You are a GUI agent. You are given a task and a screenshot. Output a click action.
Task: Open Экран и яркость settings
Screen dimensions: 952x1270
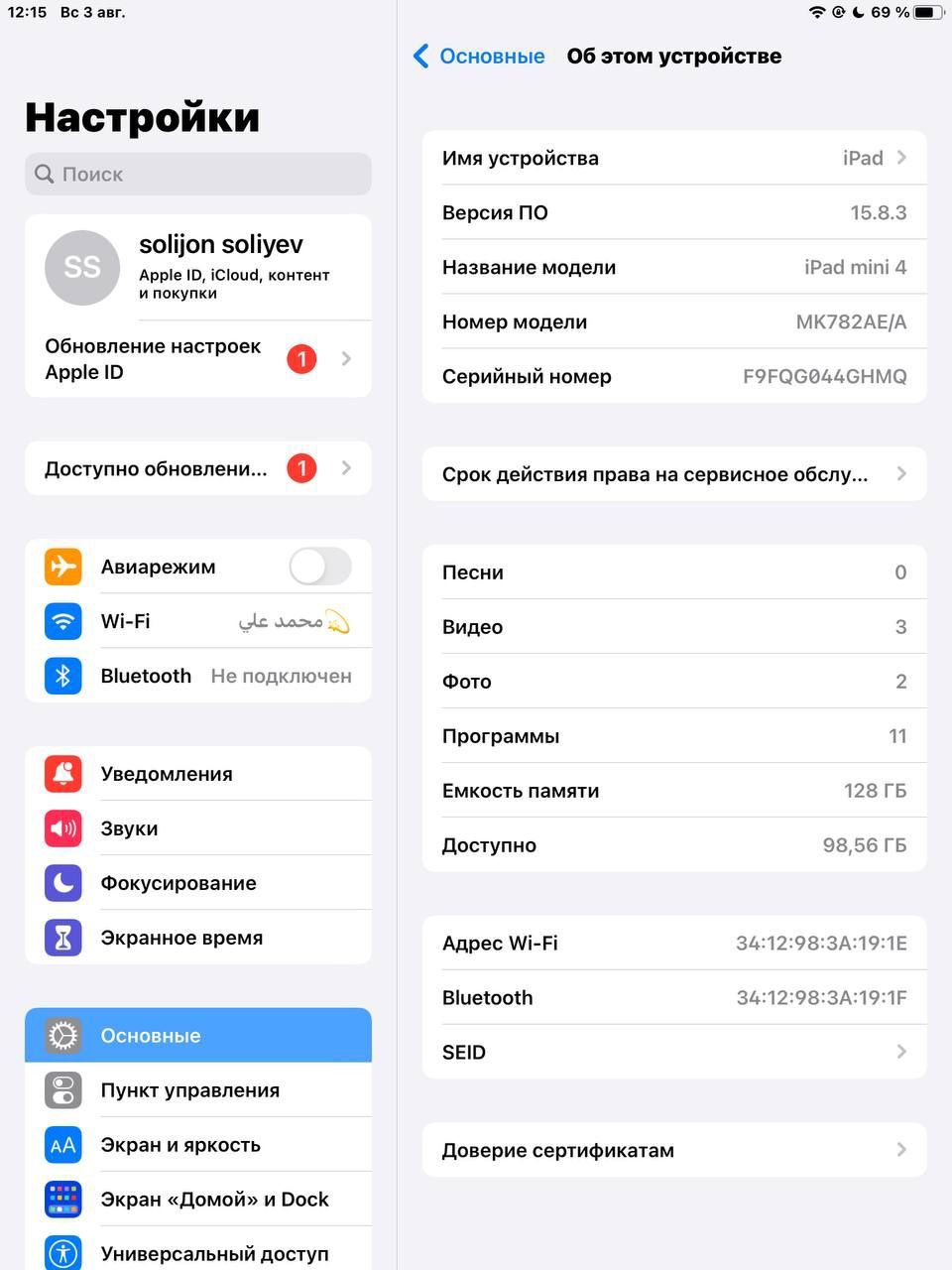click(198, 1145)
